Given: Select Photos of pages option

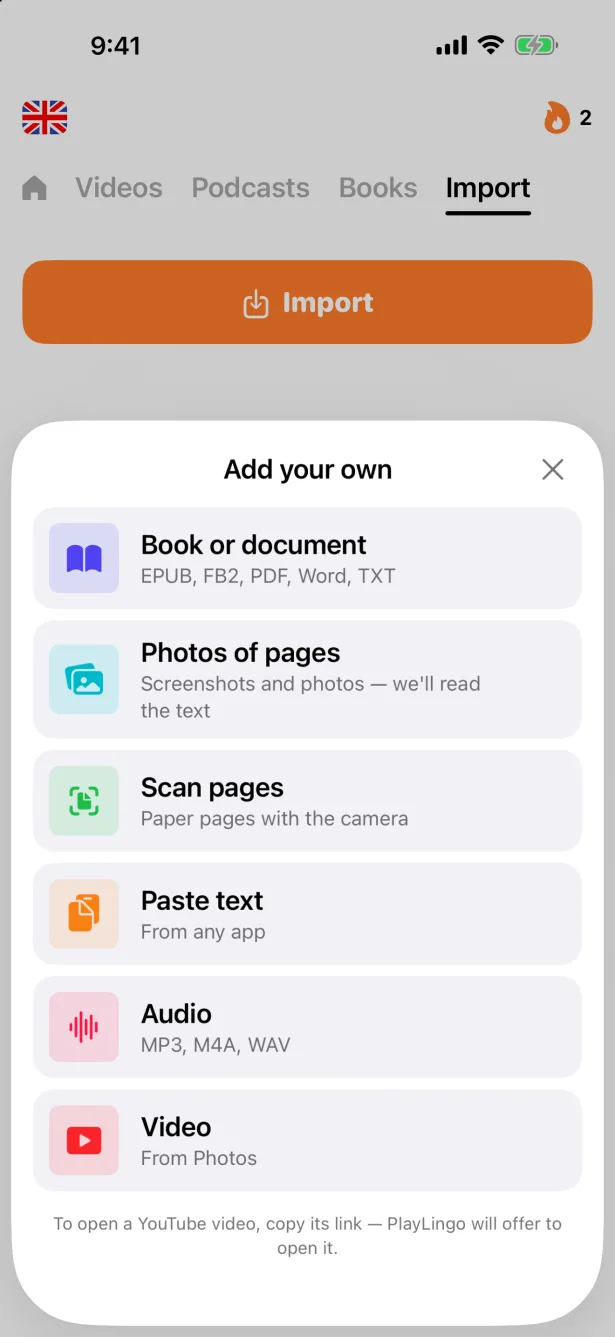Looking at the screenshot, I should click(x=307, y=680).
